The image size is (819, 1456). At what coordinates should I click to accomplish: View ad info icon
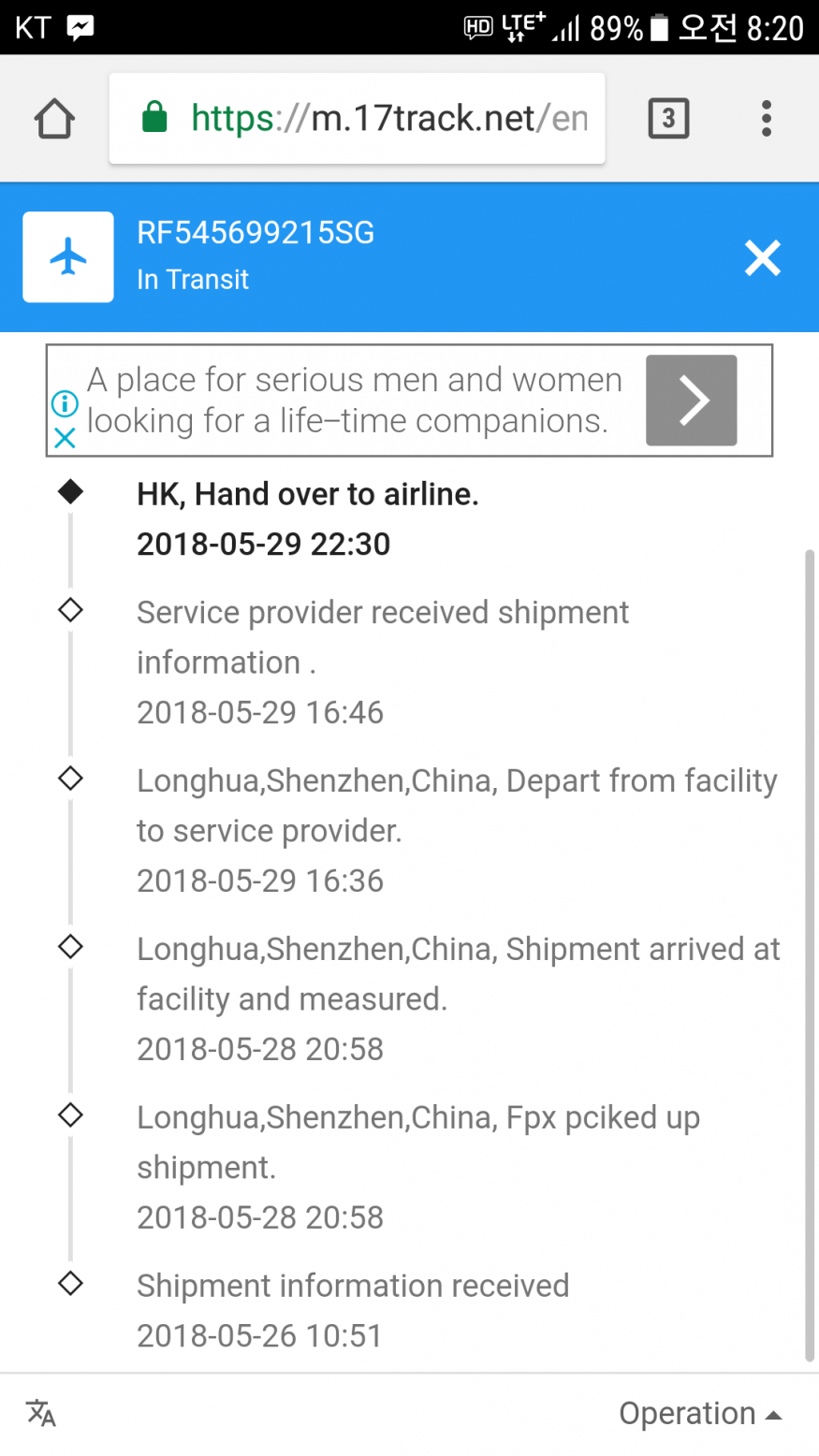click(x=65, y=404)
